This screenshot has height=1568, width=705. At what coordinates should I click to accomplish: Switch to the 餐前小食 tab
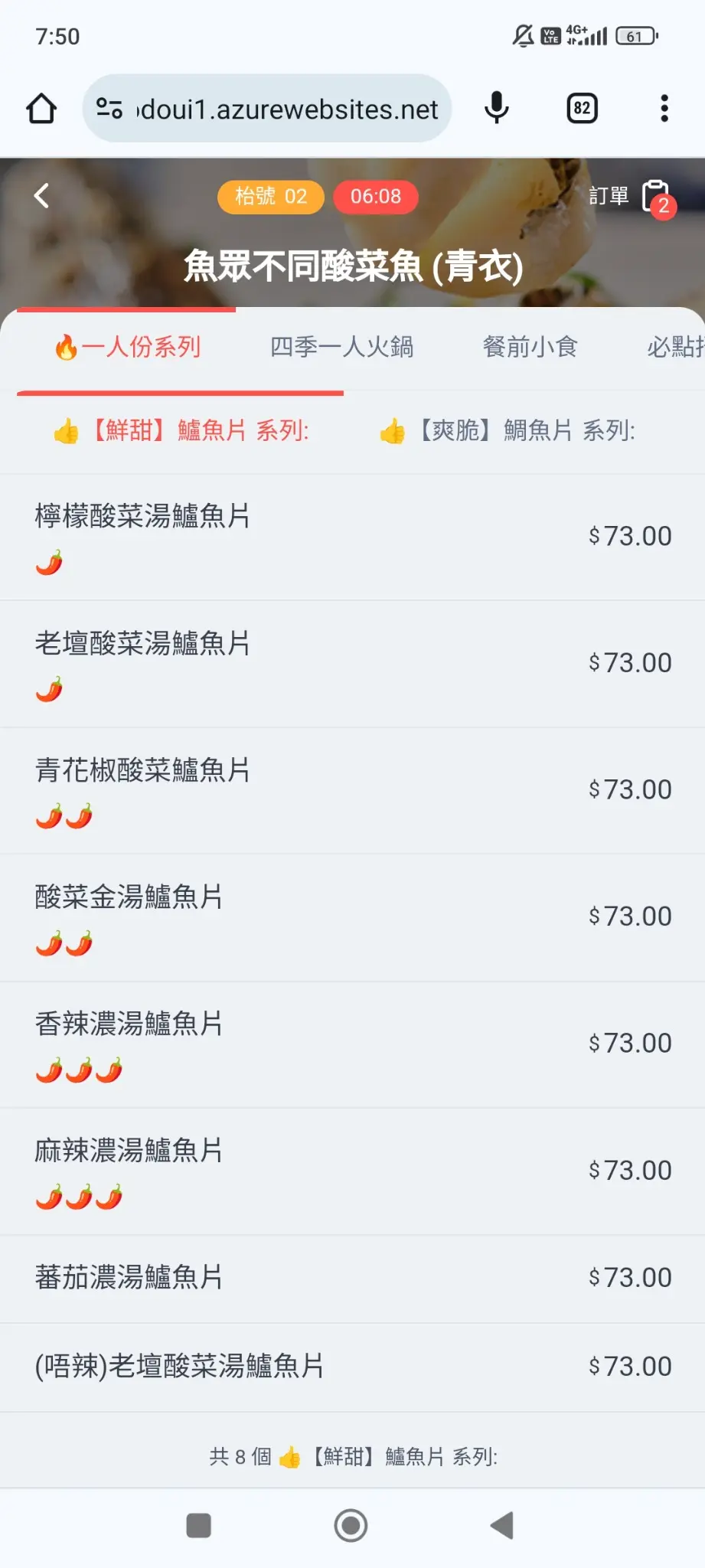click(x=530, y=347)
